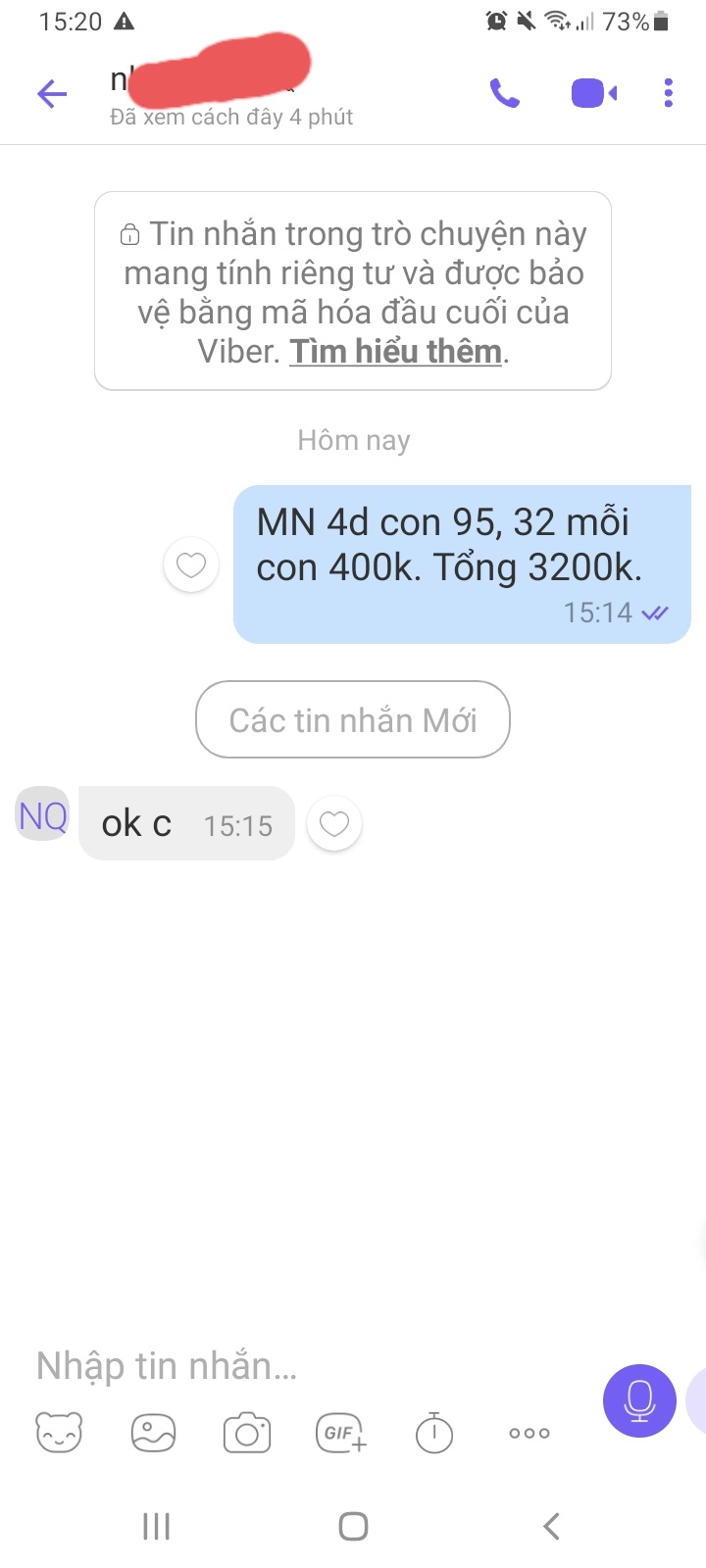This screenshot has width=706, height=1568.
Task: Open the overflow menu
Action: tap(669, 94)
